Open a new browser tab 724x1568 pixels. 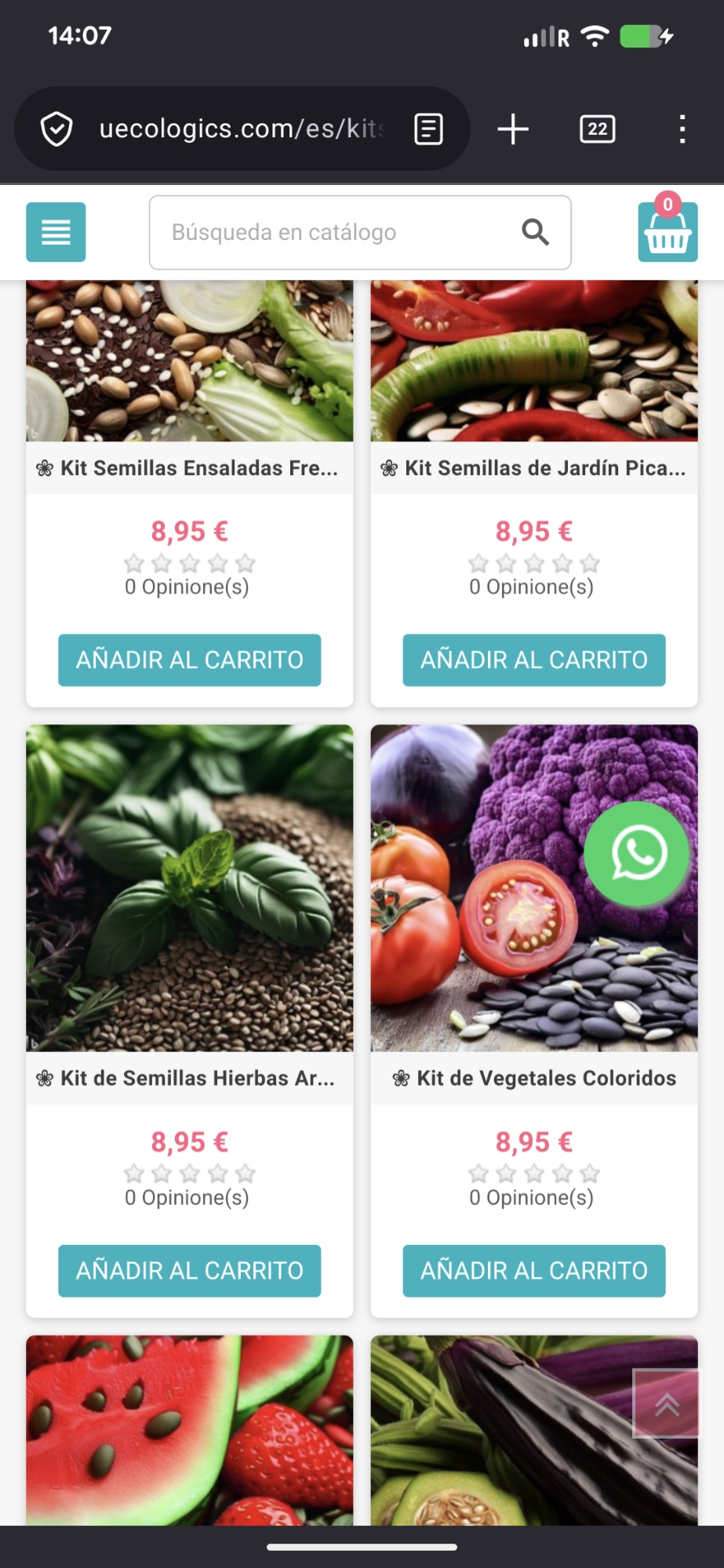click(x=513, y=129)
